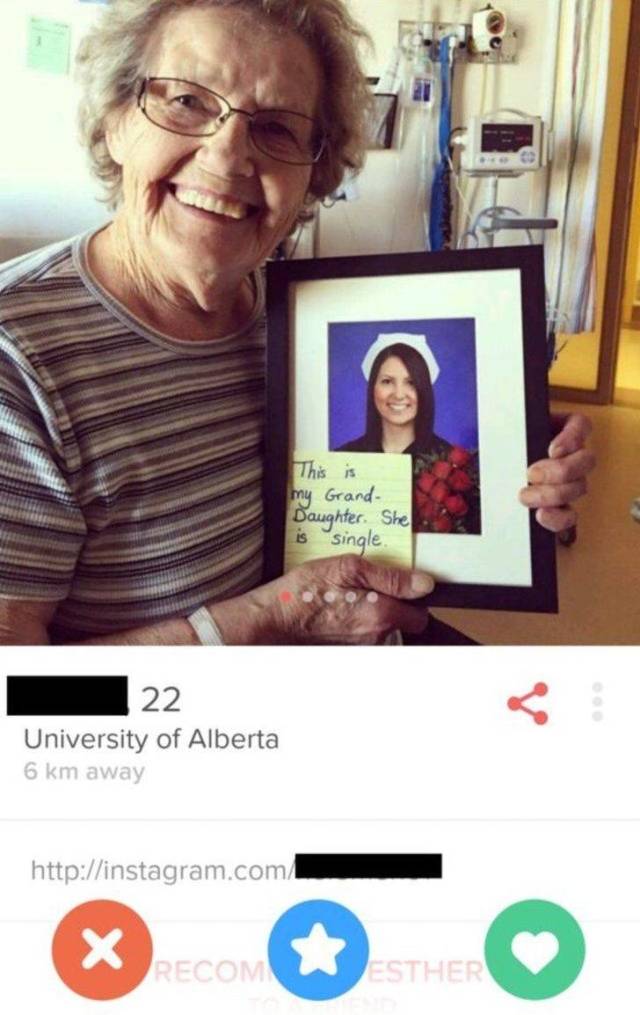The height and width of the screenshot is (1015, 640).
Task: Like the profile with green heart
Action: coord(534,949)
